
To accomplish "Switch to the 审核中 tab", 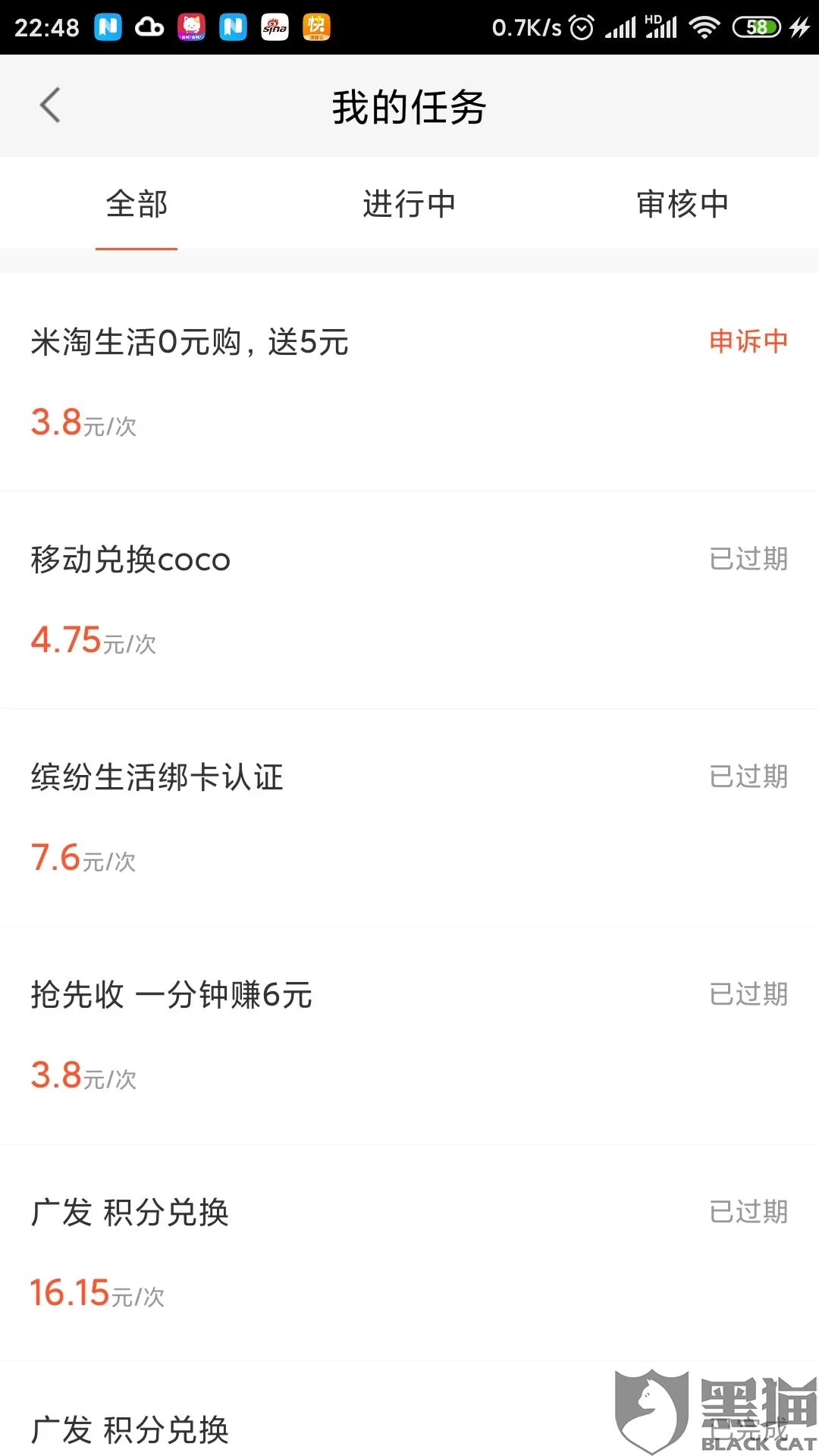I will tap(682, 204).
